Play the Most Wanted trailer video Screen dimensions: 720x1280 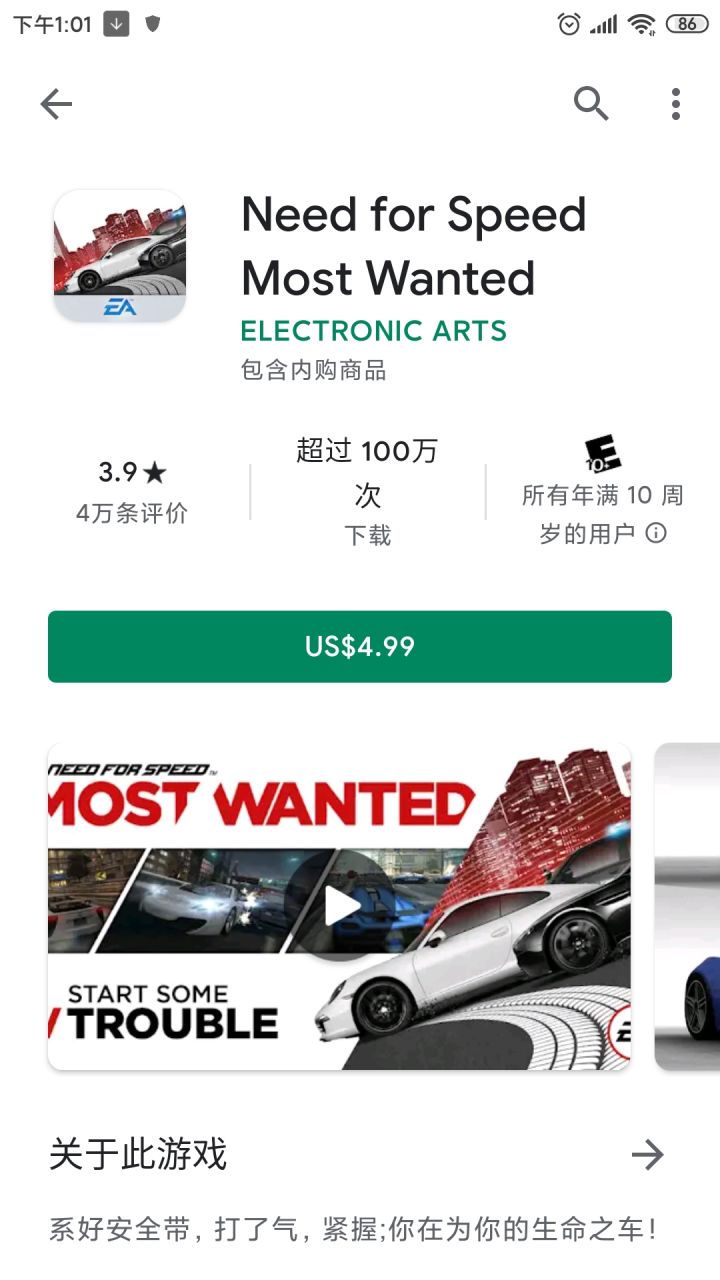tap(341, 905)
